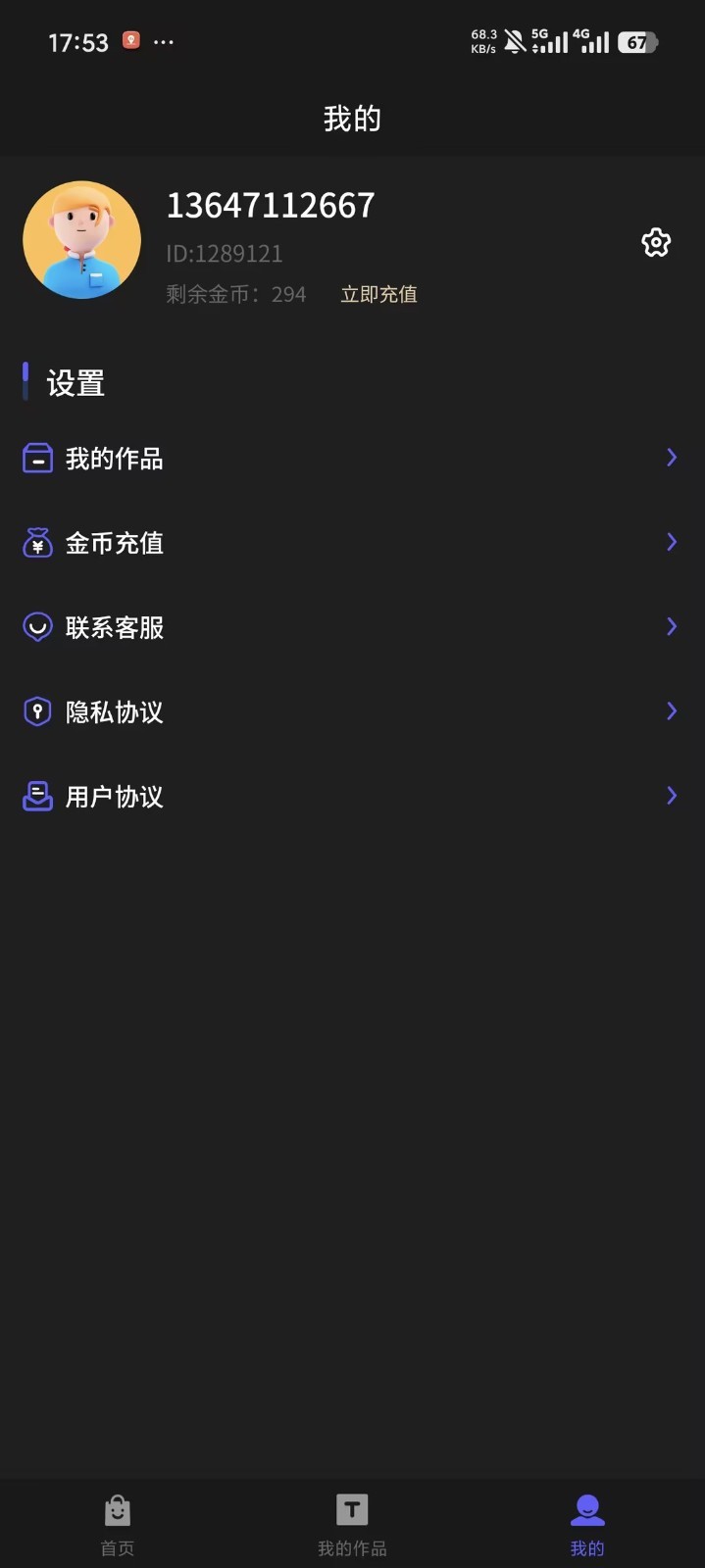The image size is (705, 1568).
Task: Tap the profile avatar picture
Action: 82,240
